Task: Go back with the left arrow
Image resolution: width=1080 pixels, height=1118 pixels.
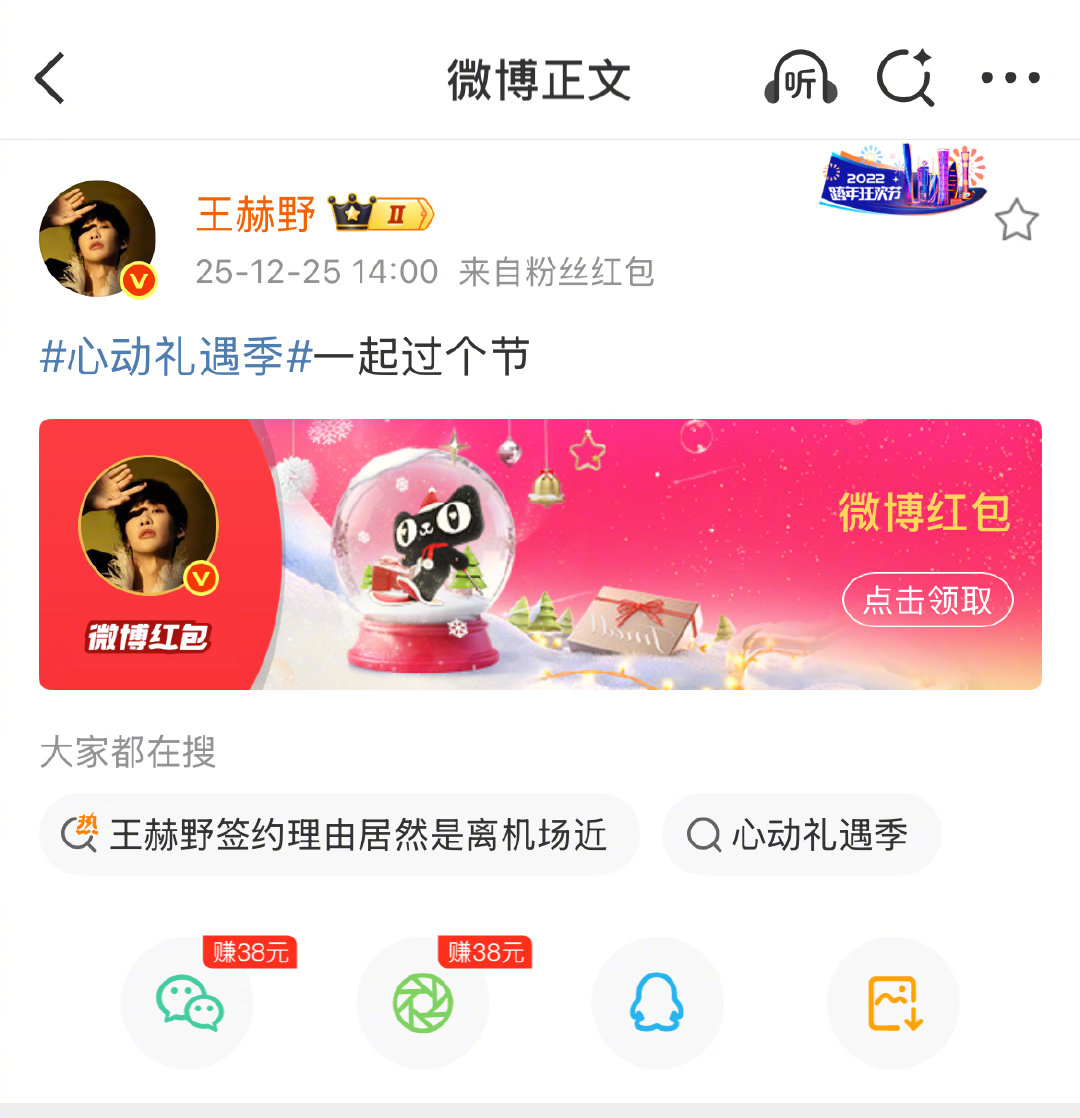Action: click(x=50, y=77)
